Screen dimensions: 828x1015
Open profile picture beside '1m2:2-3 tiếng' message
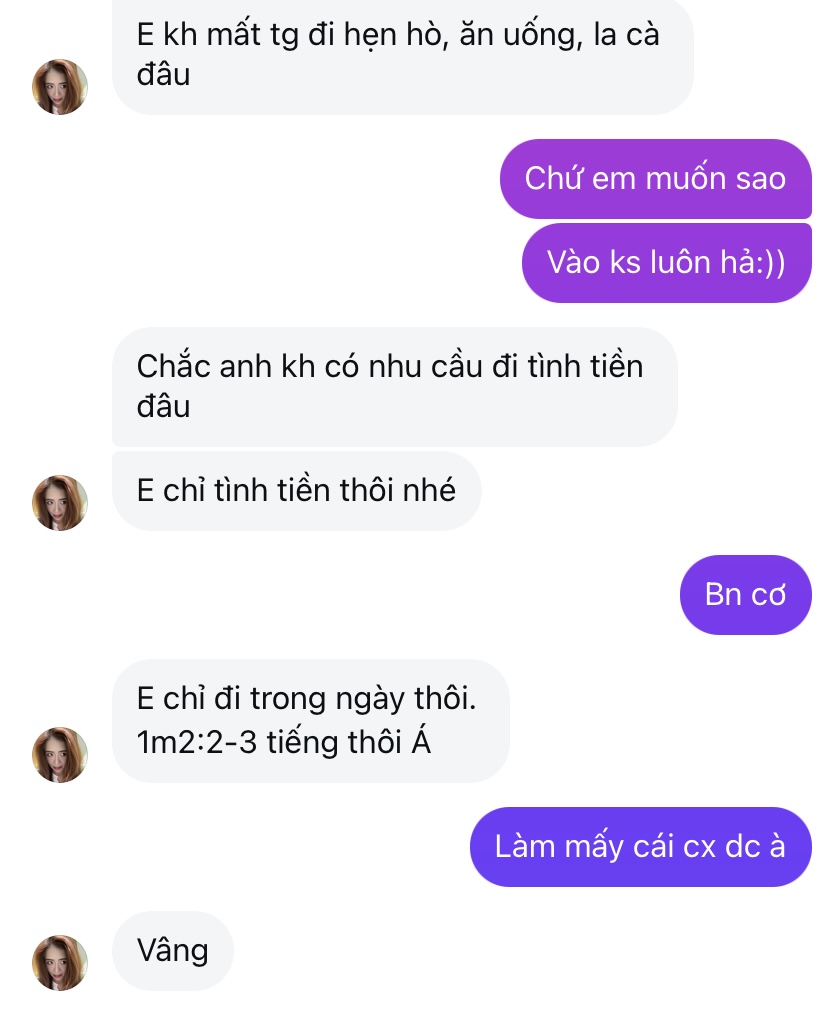coord(60,755)
